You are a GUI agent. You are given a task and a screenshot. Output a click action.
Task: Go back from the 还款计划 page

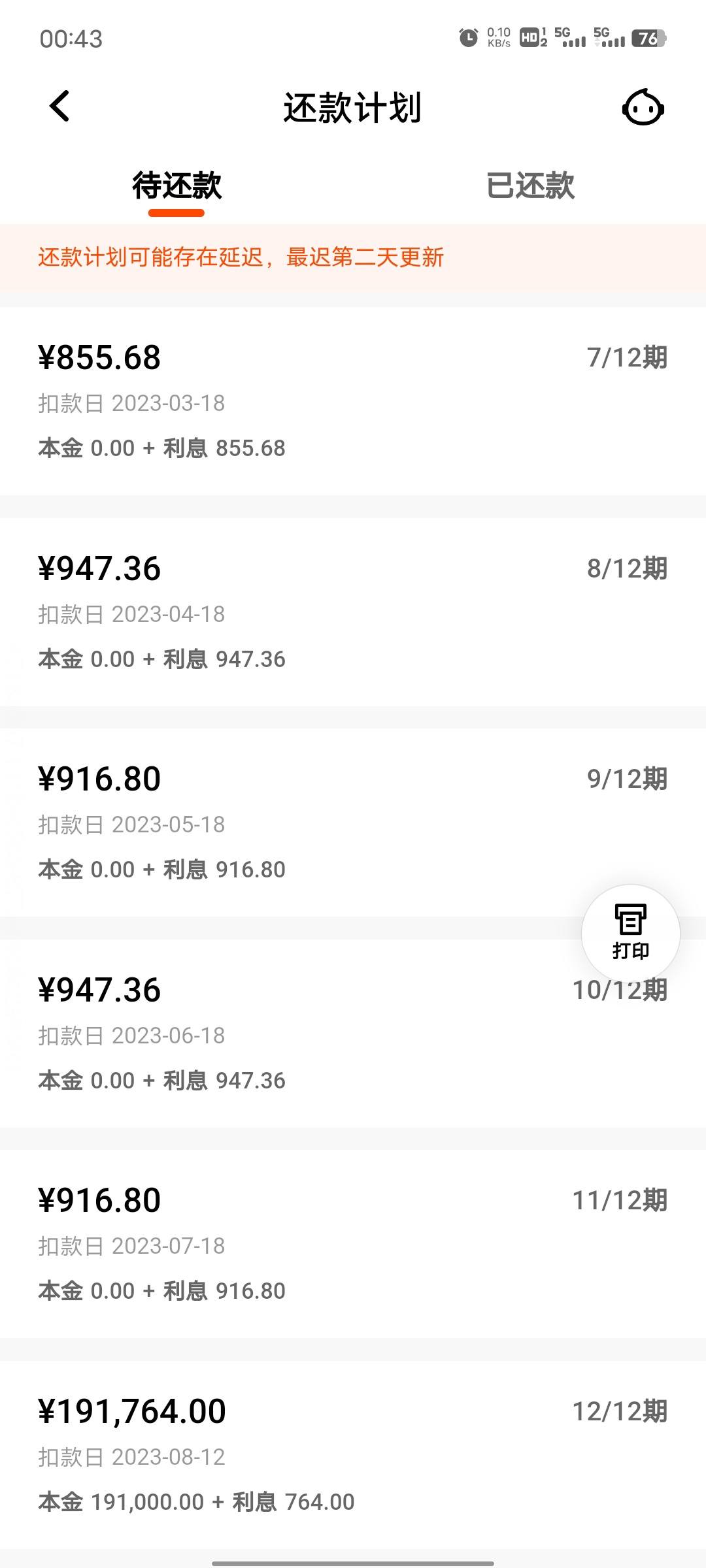point(59,106)
